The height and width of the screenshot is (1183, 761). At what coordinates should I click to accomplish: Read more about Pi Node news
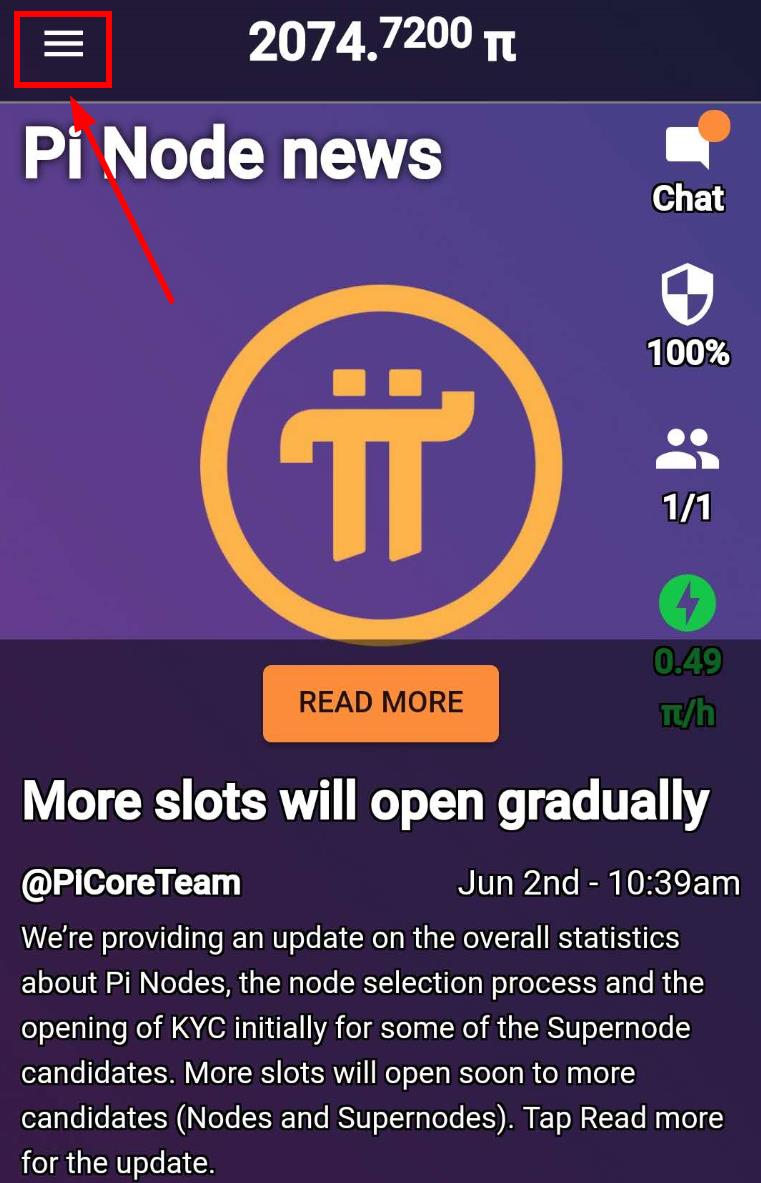[x=380, y=703]
